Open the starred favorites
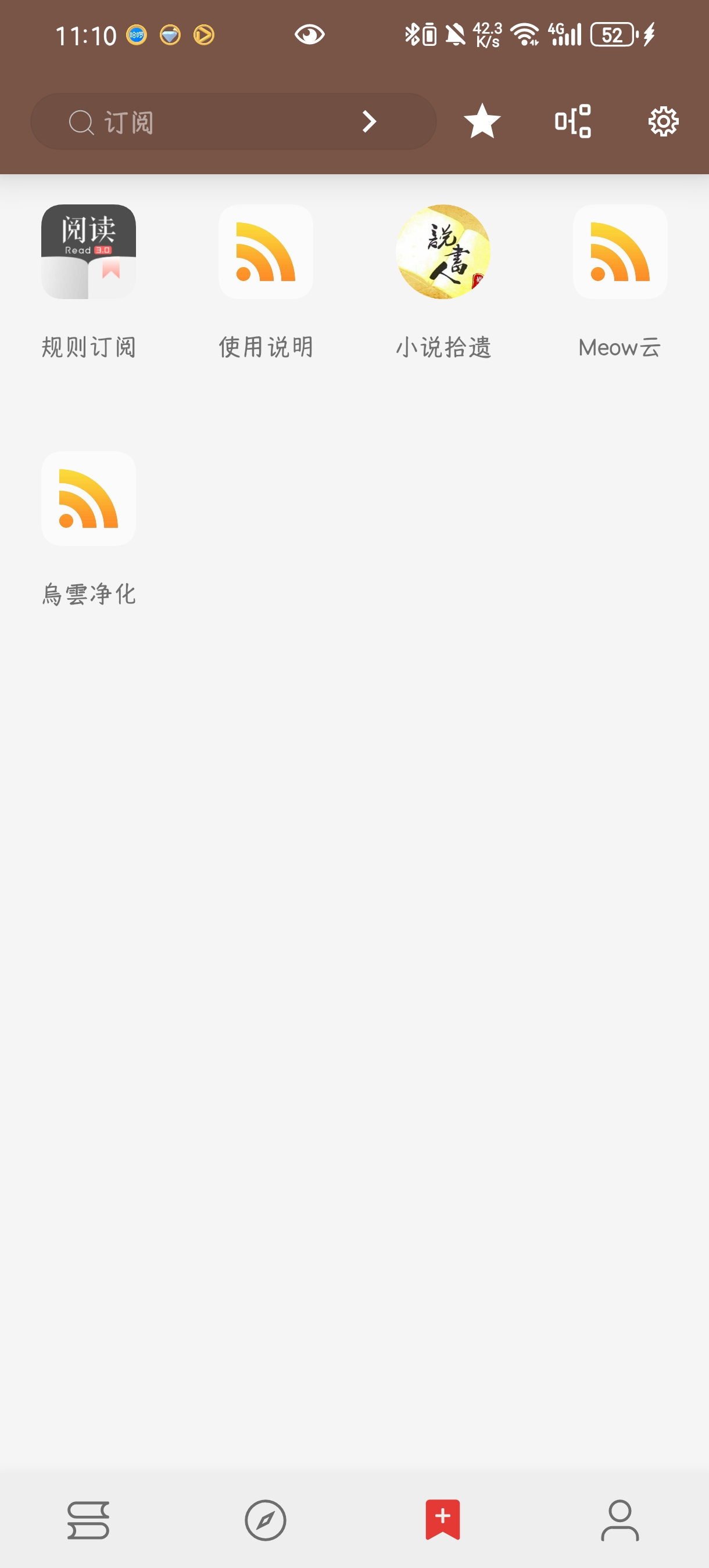Viewport: 709px width, 1568px height. pos(482,121)
